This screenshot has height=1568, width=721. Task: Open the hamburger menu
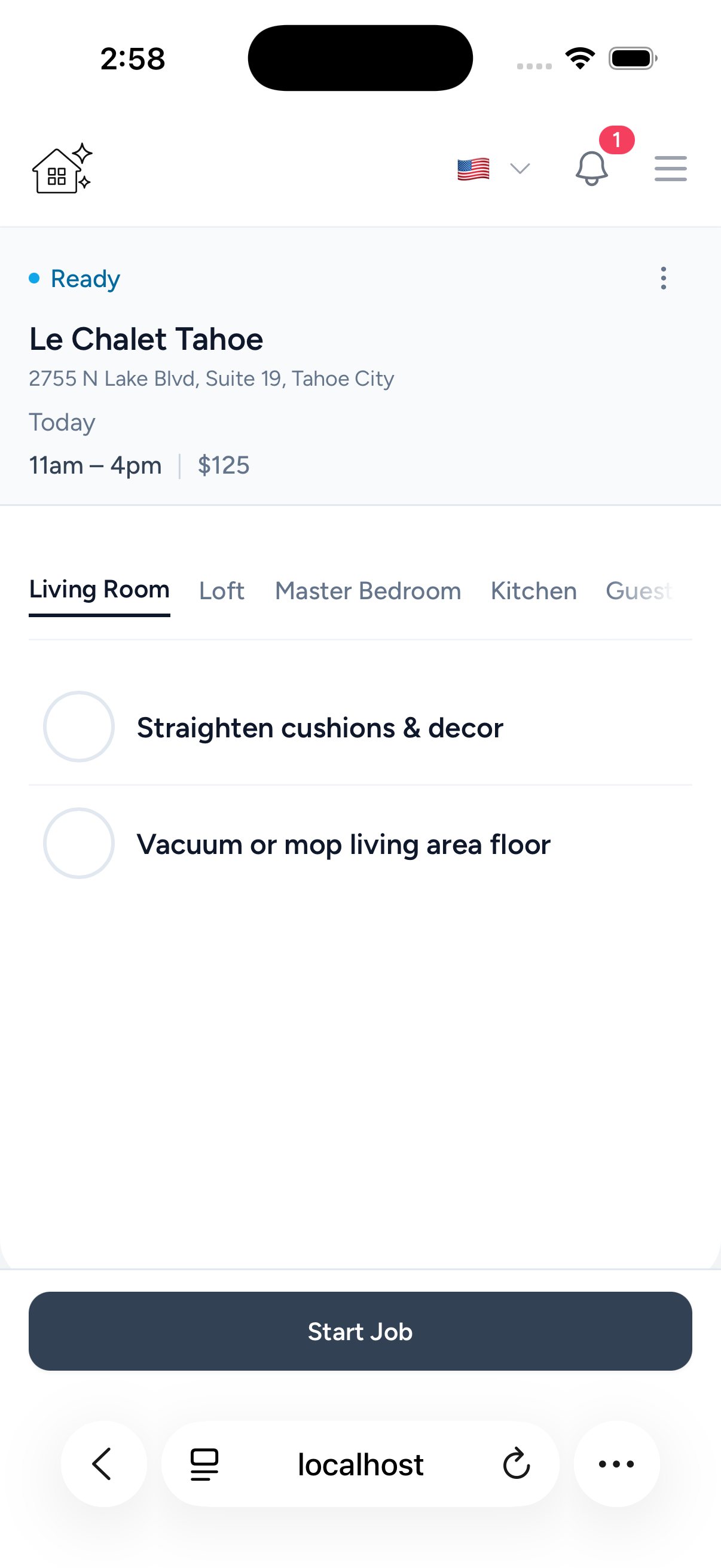pyautogui.click(x=670, y=169)
